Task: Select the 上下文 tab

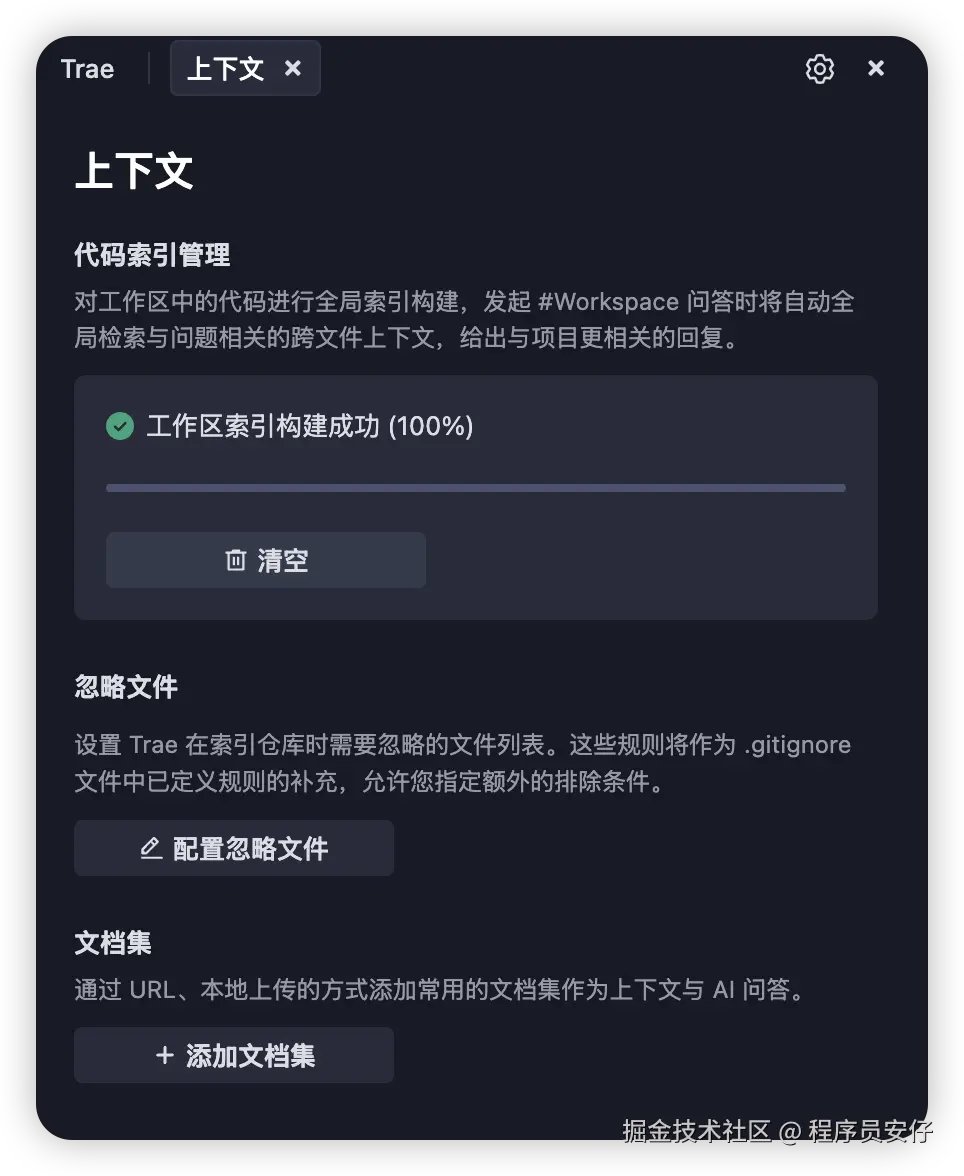Action: (225, 69)
